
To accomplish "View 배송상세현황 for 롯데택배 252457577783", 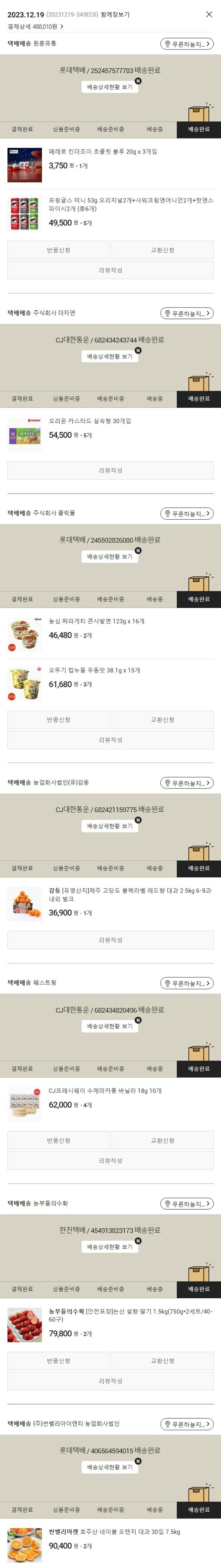I will [110, 87].
